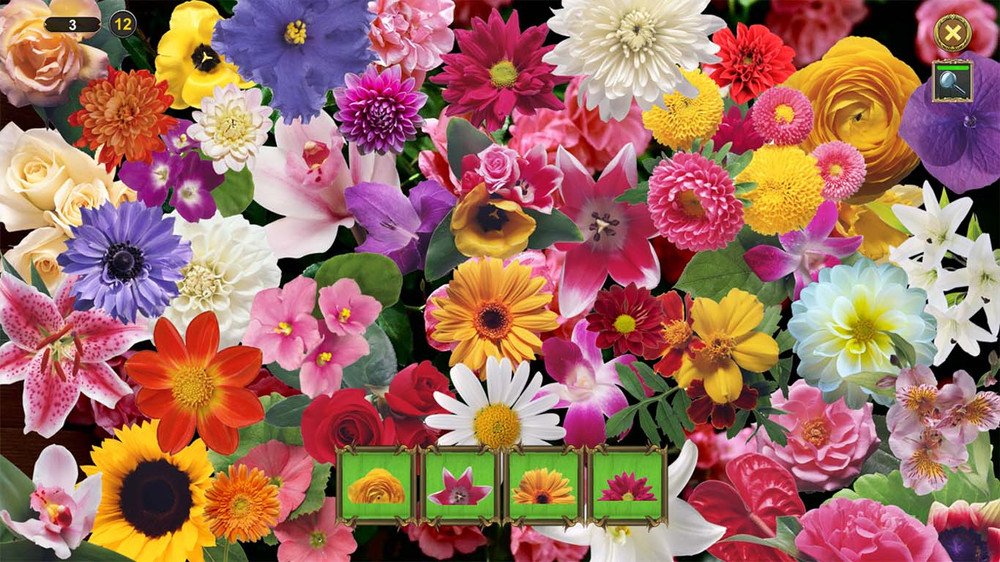Select the orange gerbera tile in the item tray

[x=544, y=485]
